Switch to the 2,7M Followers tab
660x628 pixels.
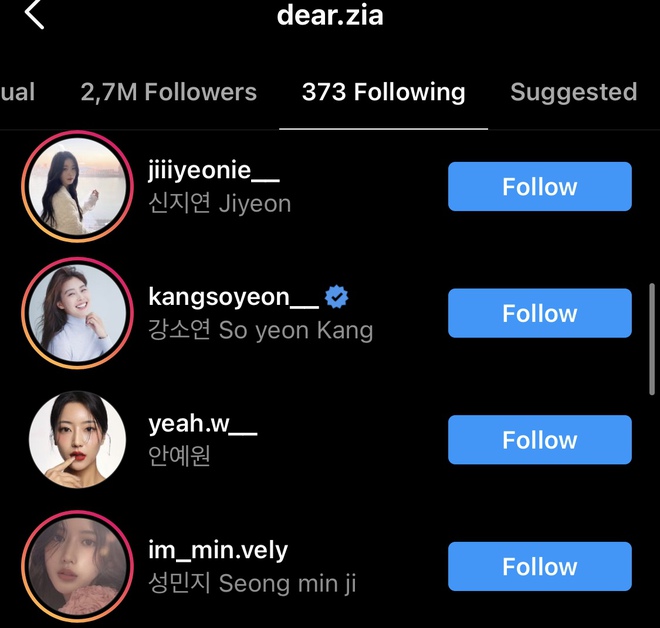click(168, 92)
